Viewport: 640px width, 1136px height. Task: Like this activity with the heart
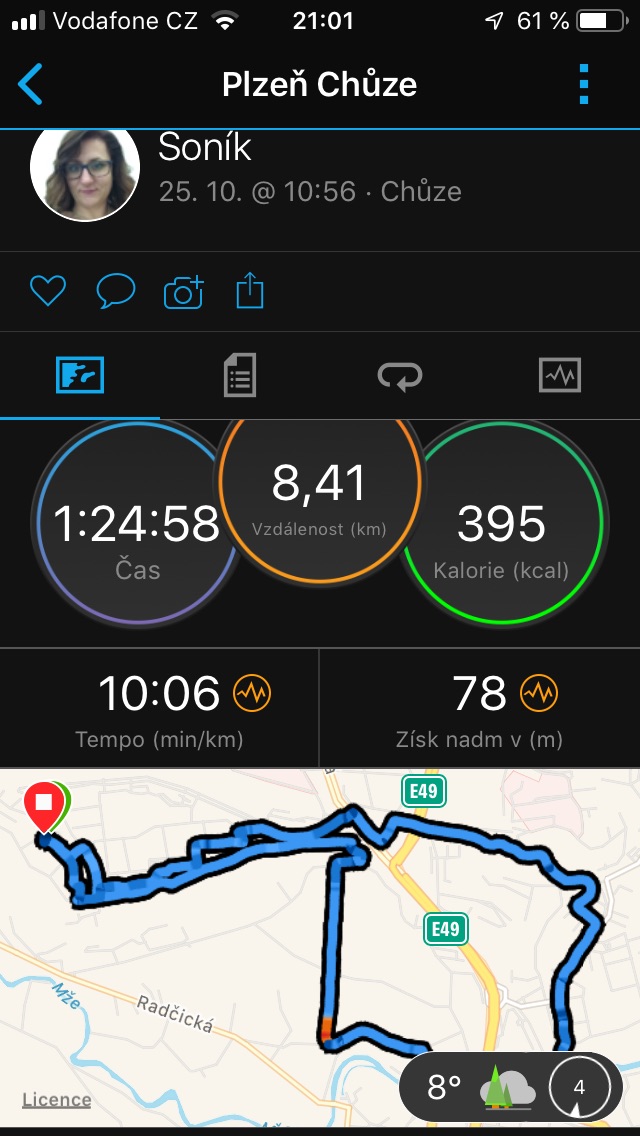pos(48,291)
